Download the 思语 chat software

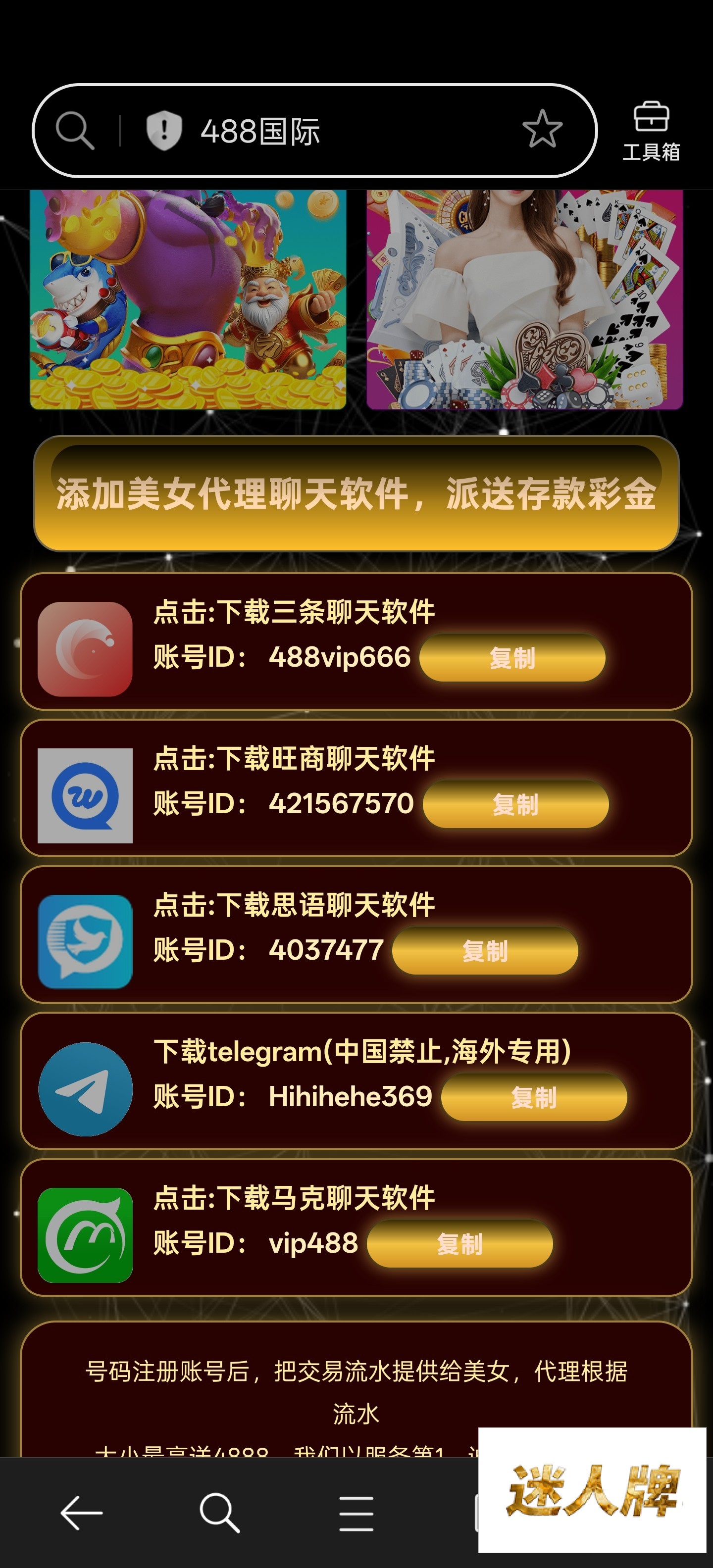(x=294, y=905)
